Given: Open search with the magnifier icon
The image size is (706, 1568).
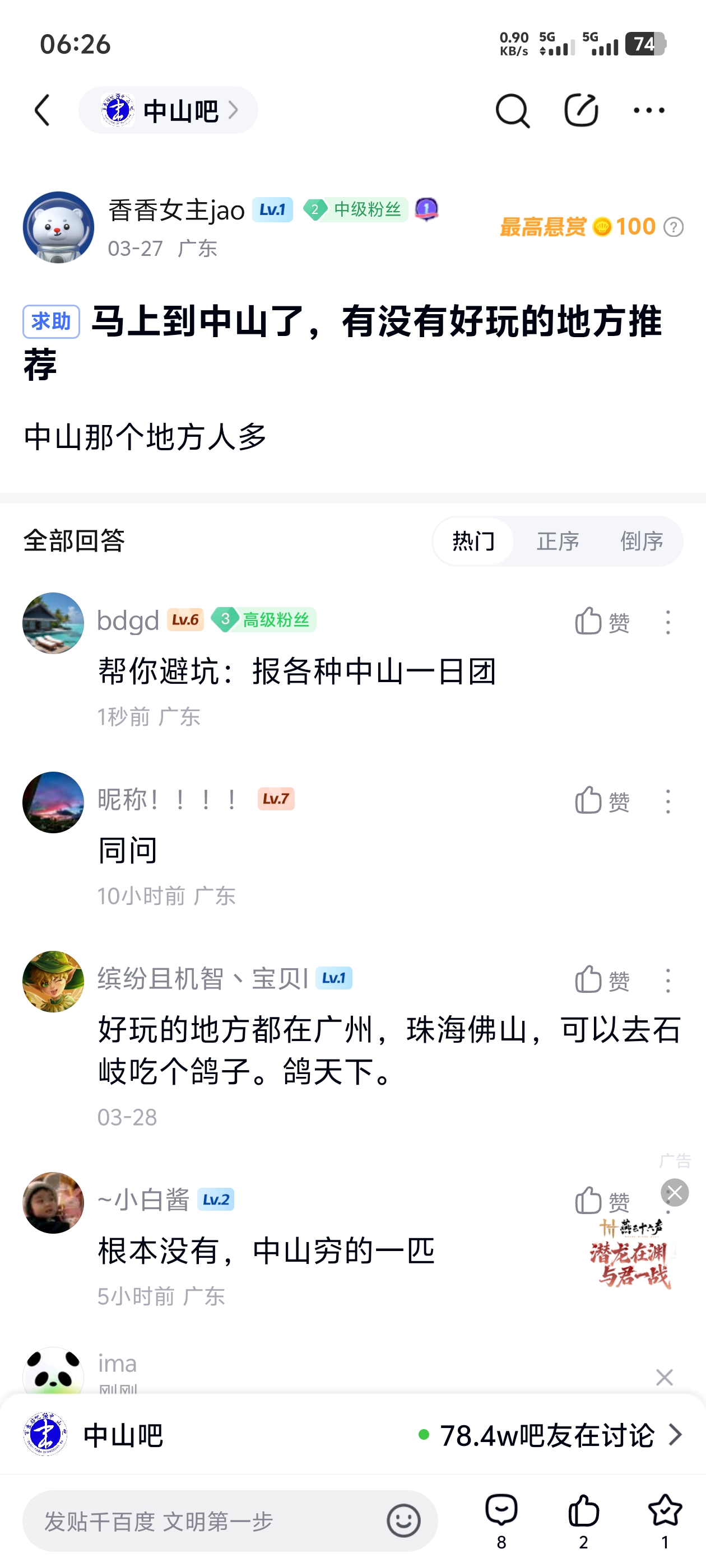Looking at the screenshot, I should click(x=512, y=110).
